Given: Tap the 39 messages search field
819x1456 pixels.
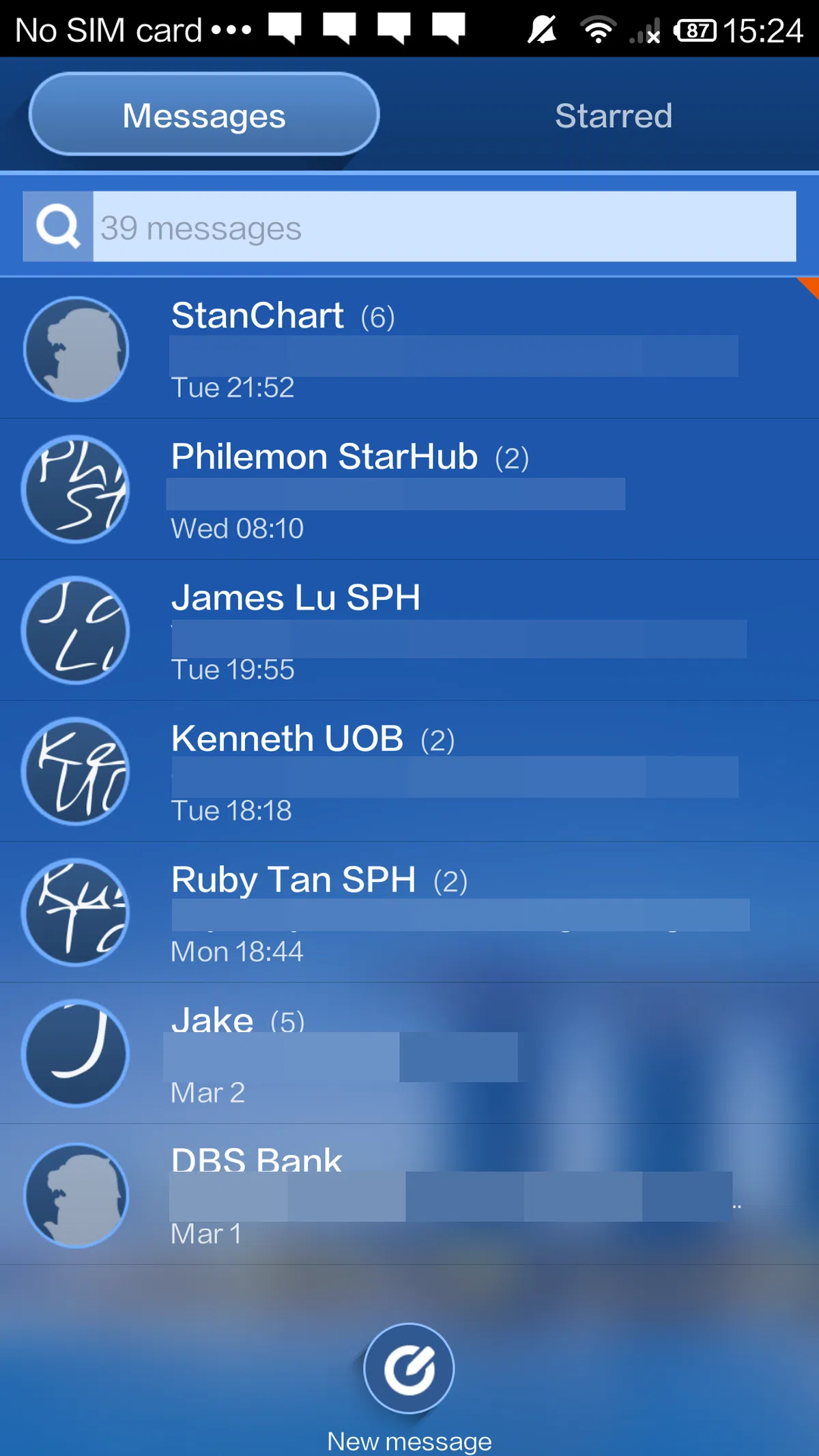Looking at the screenshot, I should [x=444, y=227].
